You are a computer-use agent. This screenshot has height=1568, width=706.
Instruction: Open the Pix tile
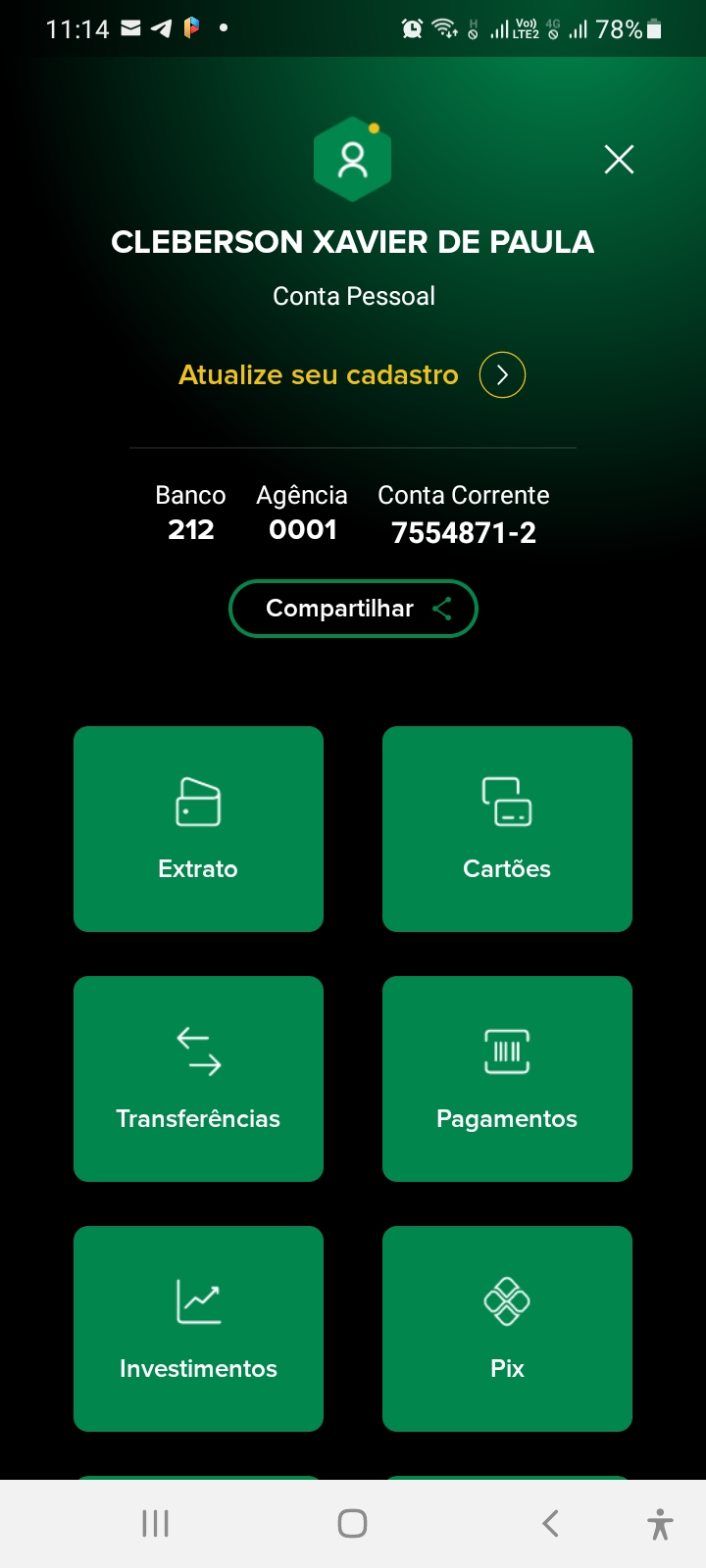click(x=507, y=1328)
